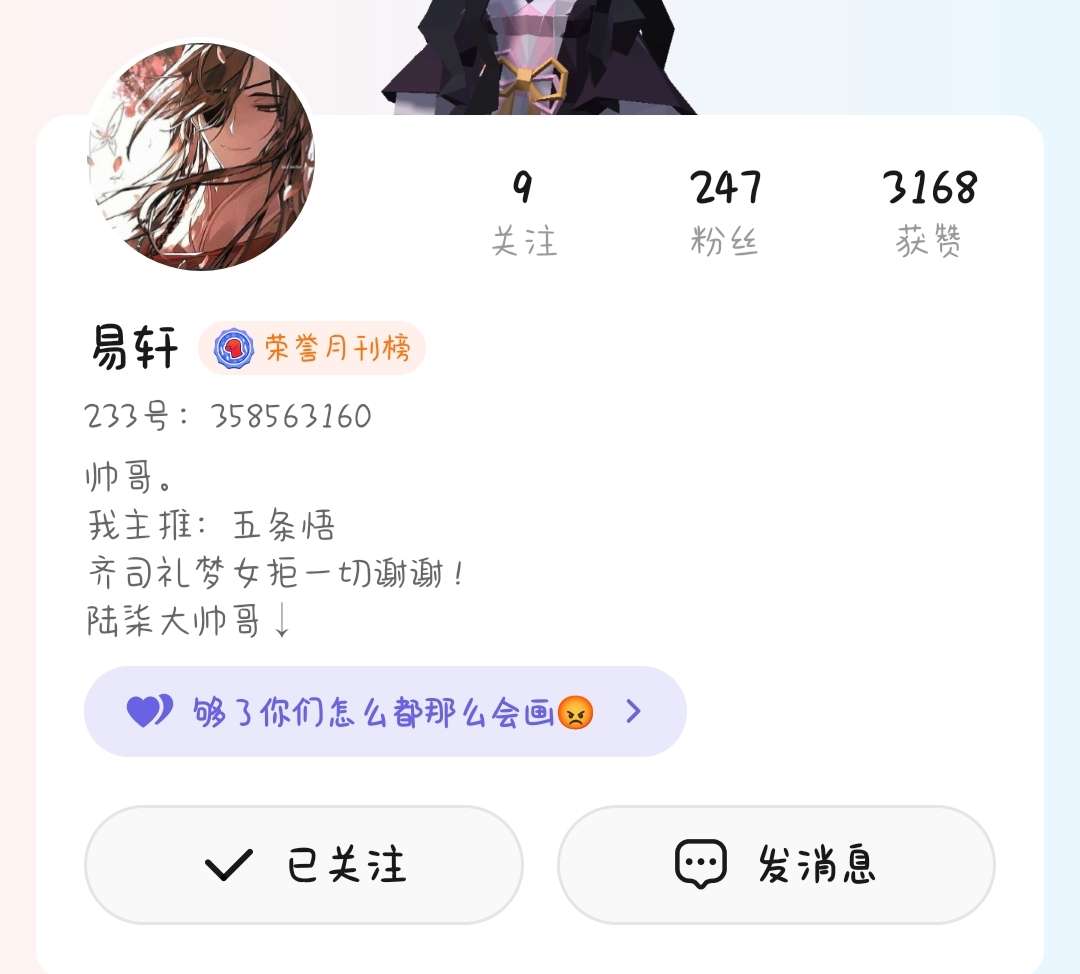The width and height of the screenshot is (1080, 974).
Task: Open the 粉丝 followers list
Action: [x=725, y=214]
